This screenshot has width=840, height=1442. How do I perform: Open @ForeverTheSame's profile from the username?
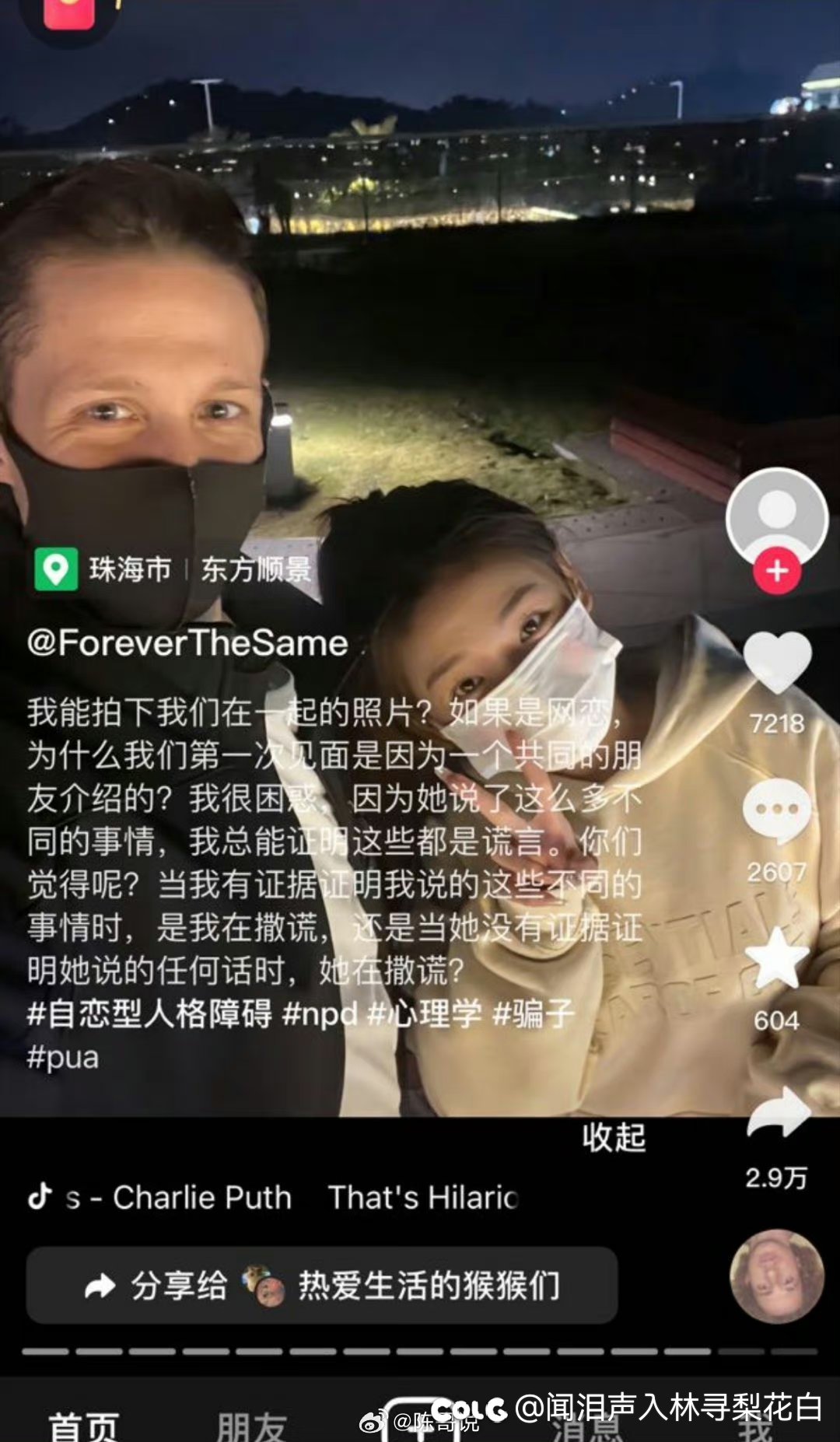pos(187,643)
